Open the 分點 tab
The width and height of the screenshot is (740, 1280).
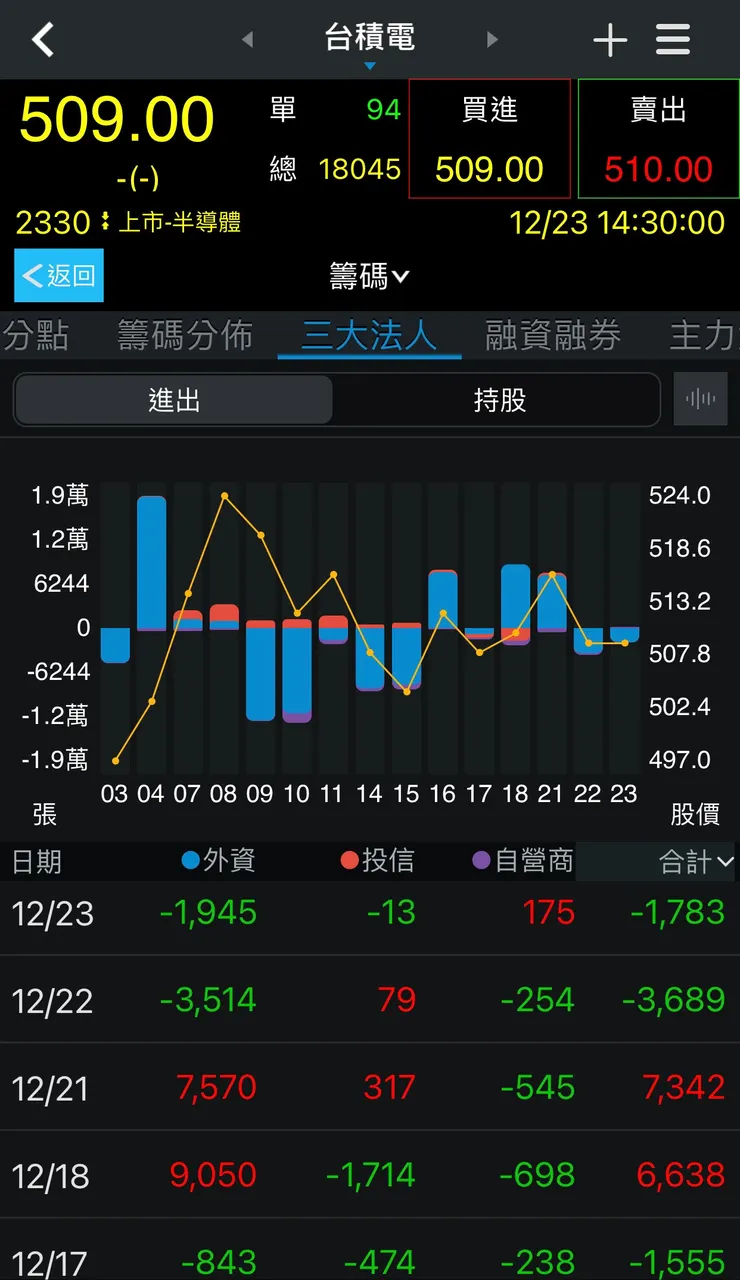34,336
